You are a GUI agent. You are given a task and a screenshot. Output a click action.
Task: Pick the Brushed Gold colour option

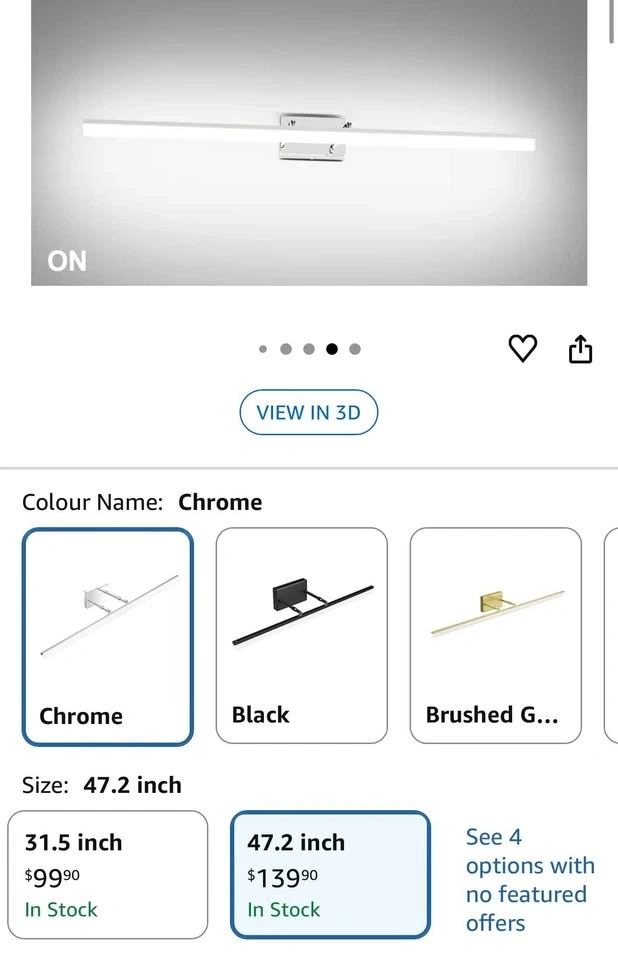coord(495,636)
